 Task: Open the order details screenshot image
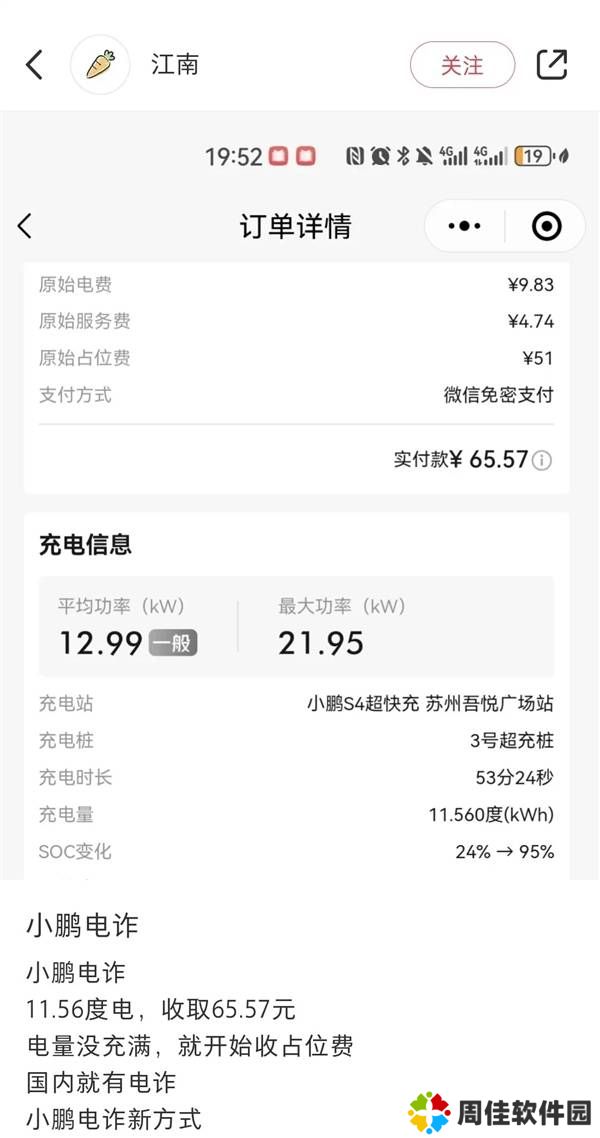tap(300, 496)
